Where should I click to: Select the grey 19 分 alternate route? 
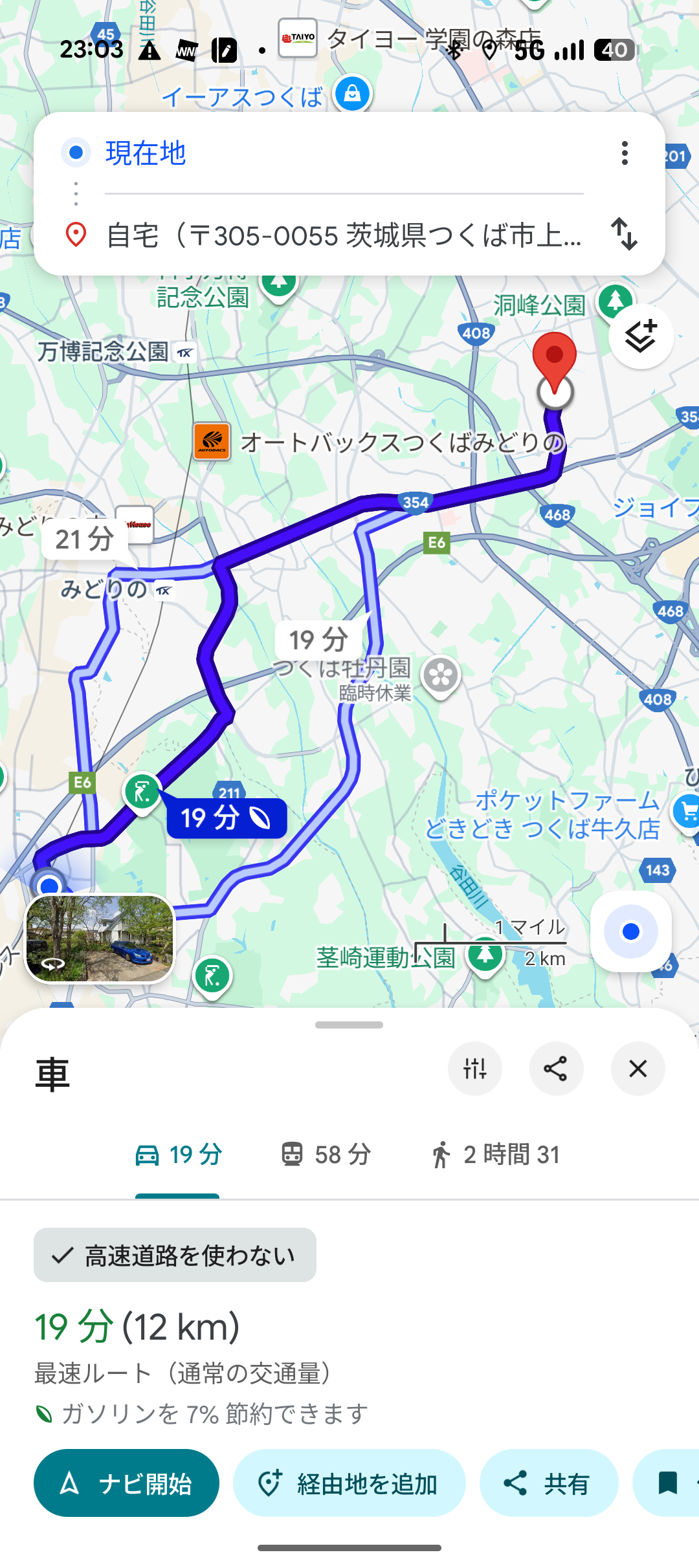tap(318, 640)
